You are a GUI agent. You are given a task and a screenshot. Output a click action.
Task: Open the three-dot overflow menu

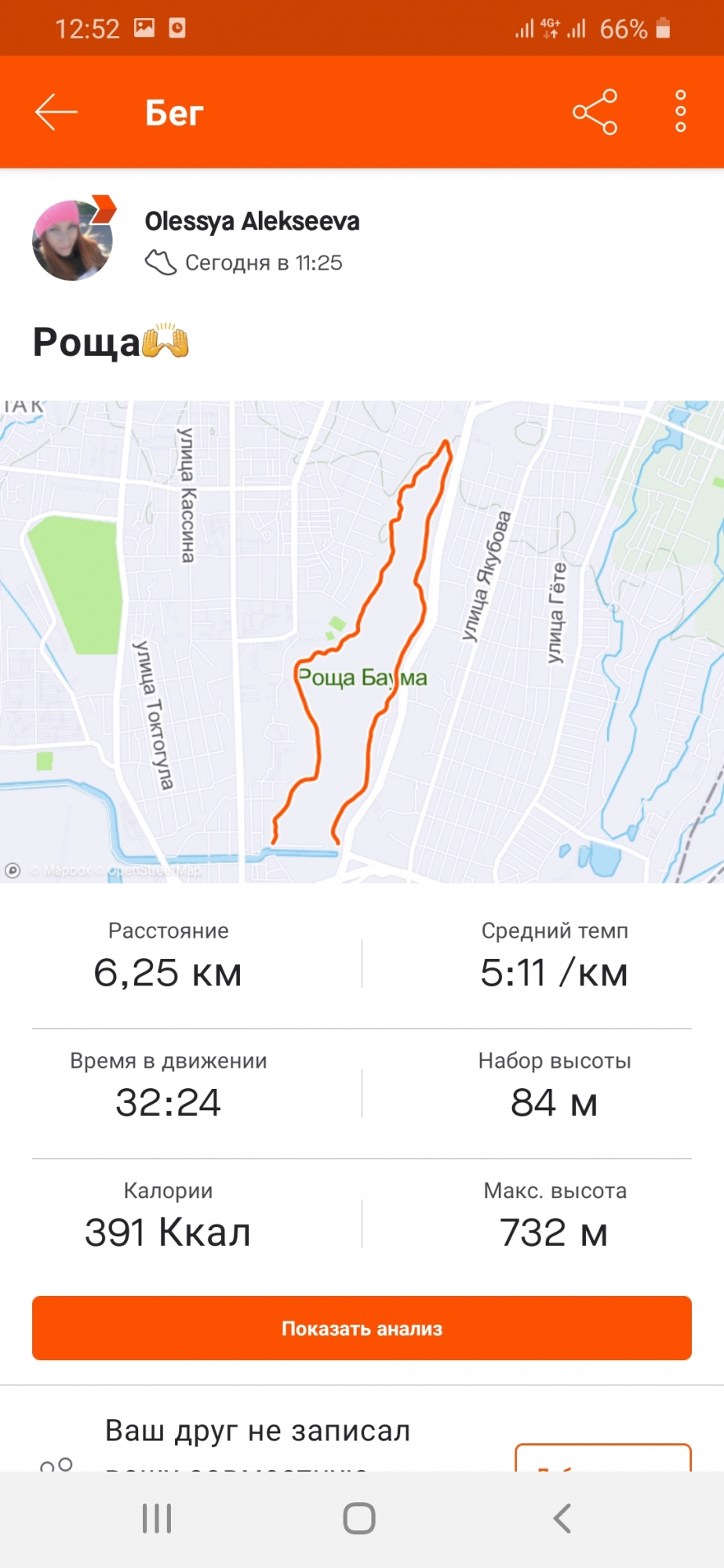click(680, 111)
